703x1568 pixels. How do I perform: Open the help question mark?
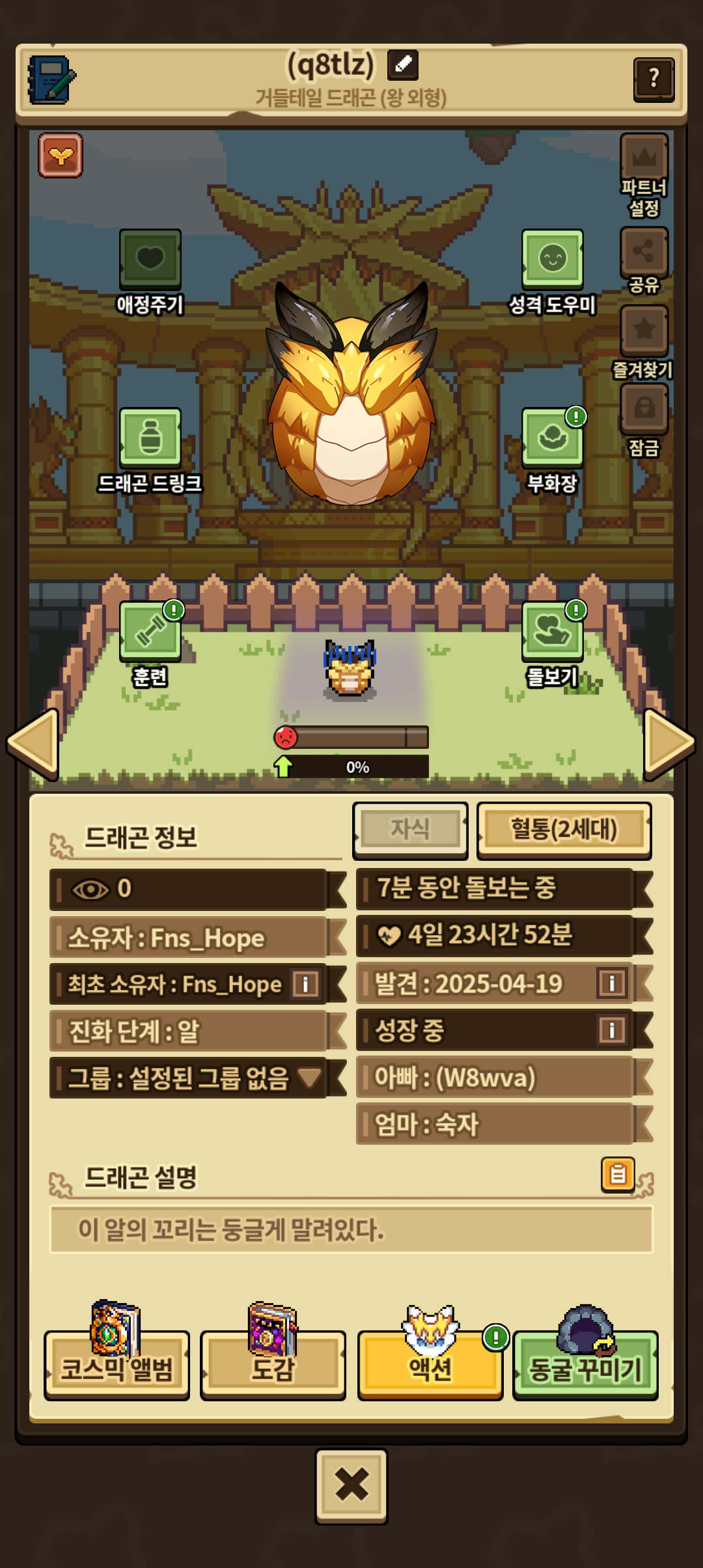pyautogui.click(x=654, y=79)
